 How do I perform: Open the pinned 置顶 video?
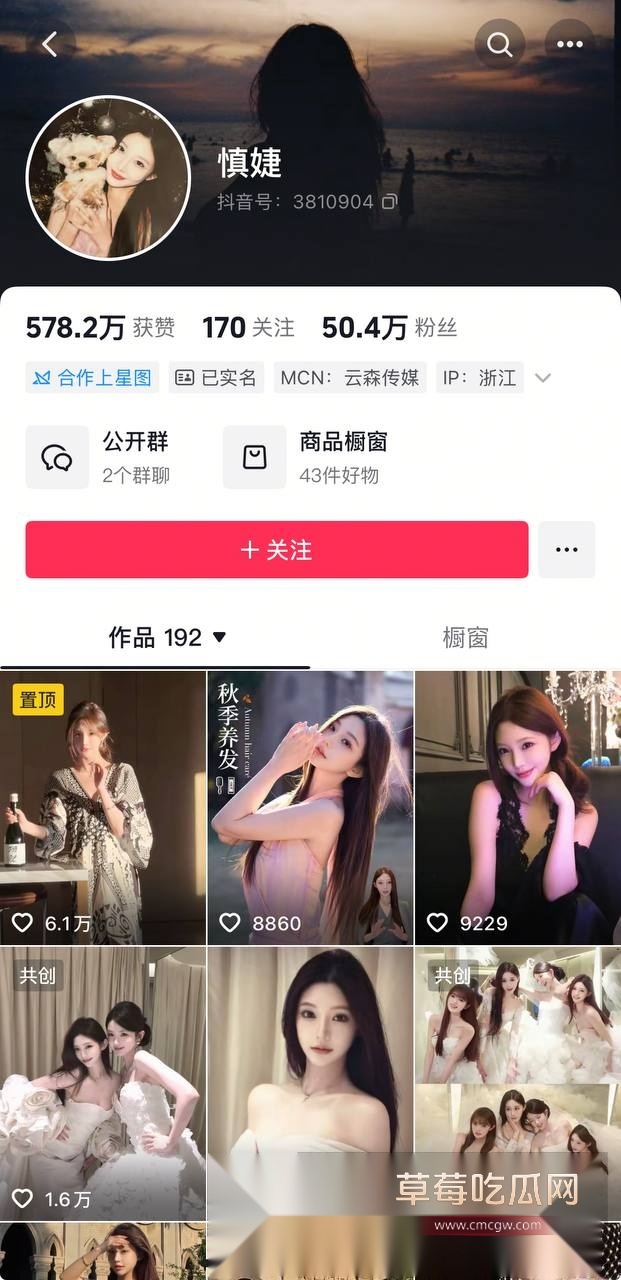(x=102, y=807)
